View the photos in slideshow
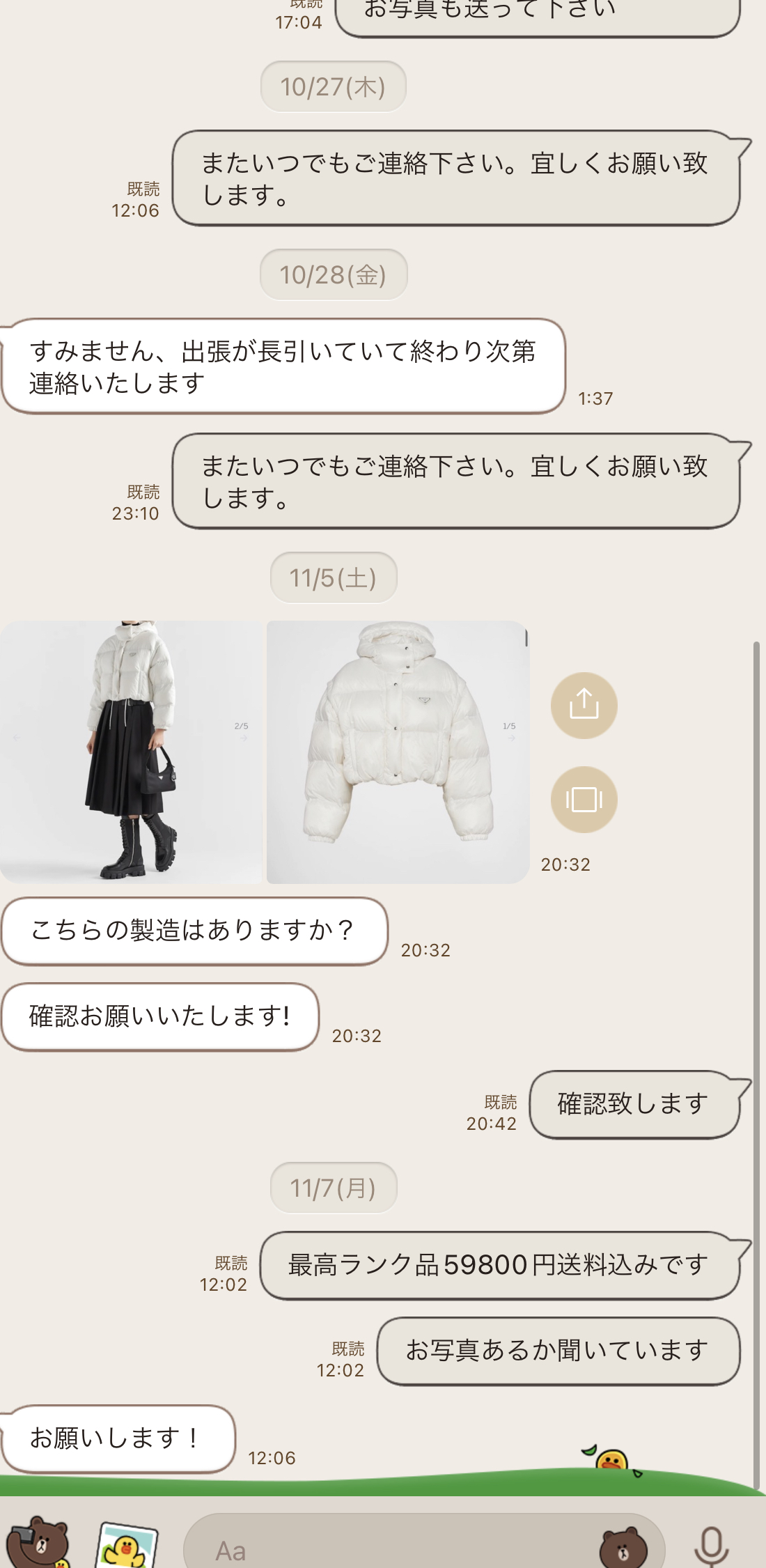 coord(584,799)
